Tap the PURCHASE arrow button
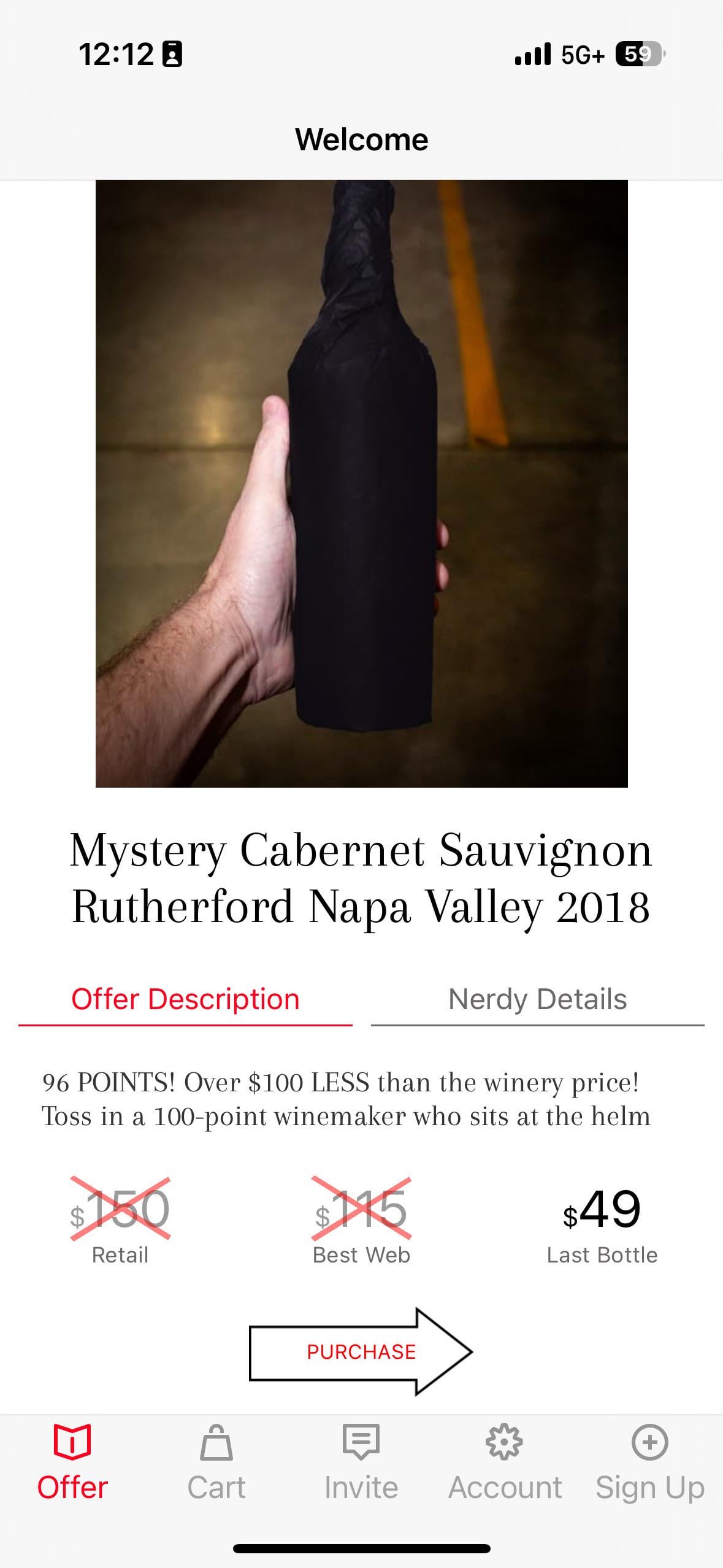 pyautogui.click(x=361, y=1351)
